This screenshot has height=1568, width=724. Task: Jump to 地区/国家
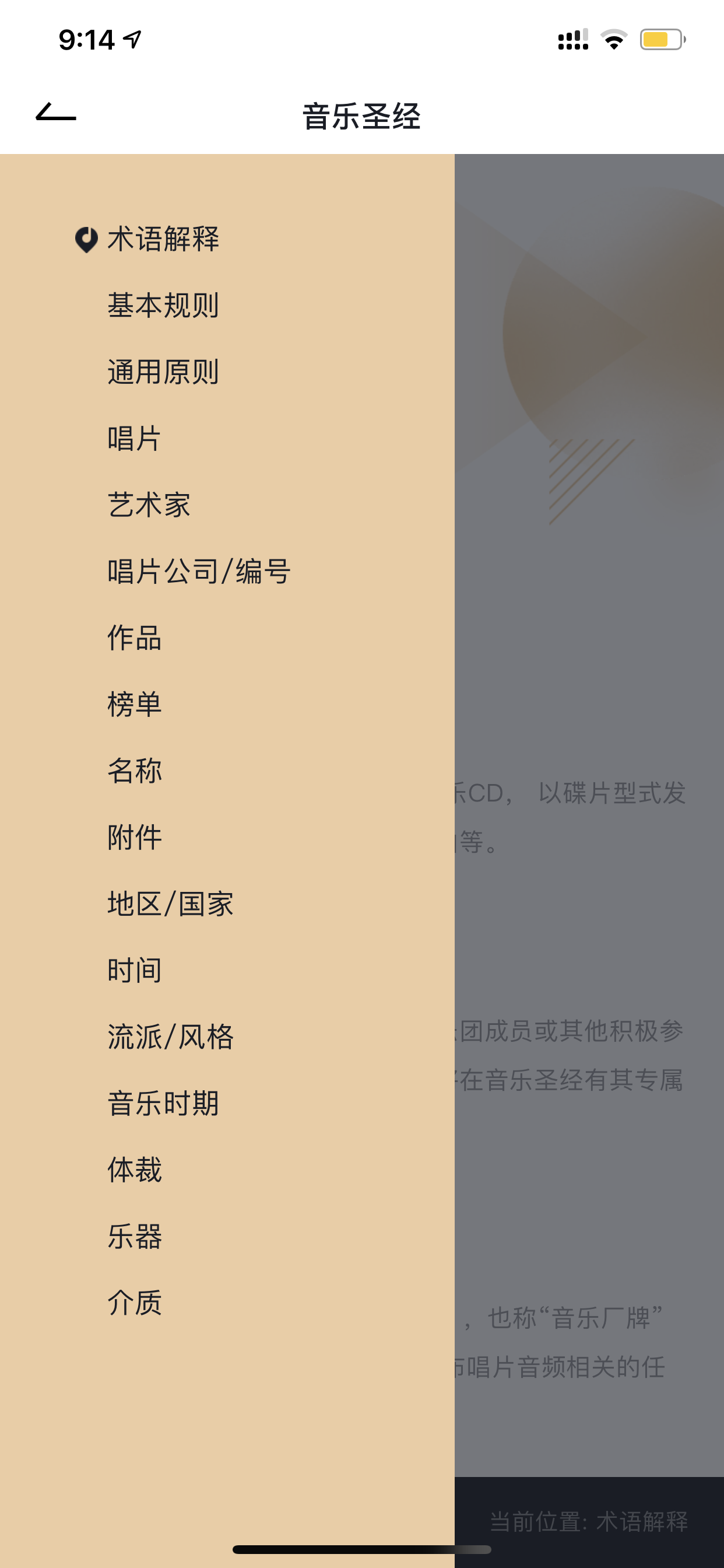(170, 904)
